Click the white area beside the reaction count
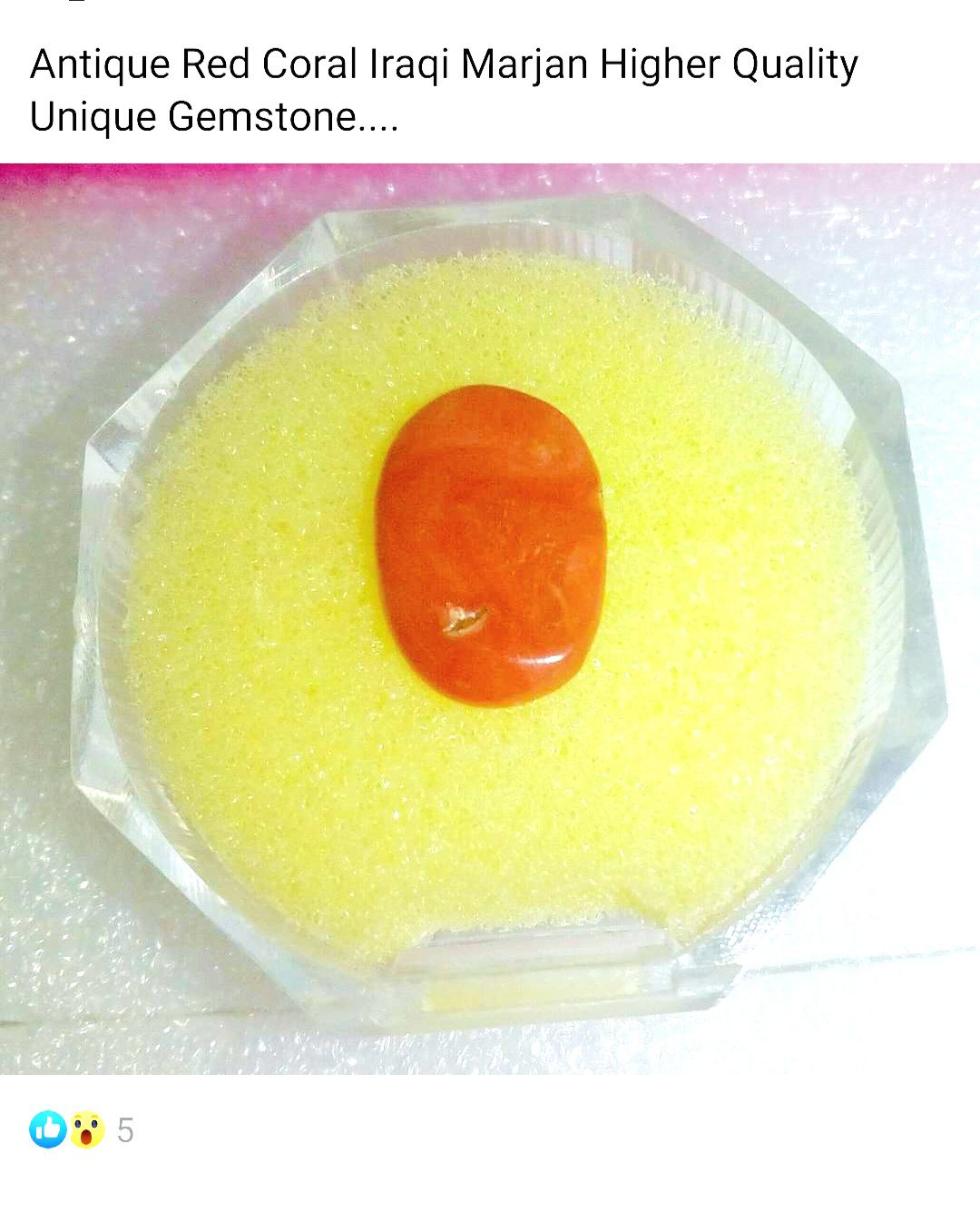 (x=363, y=1128)
